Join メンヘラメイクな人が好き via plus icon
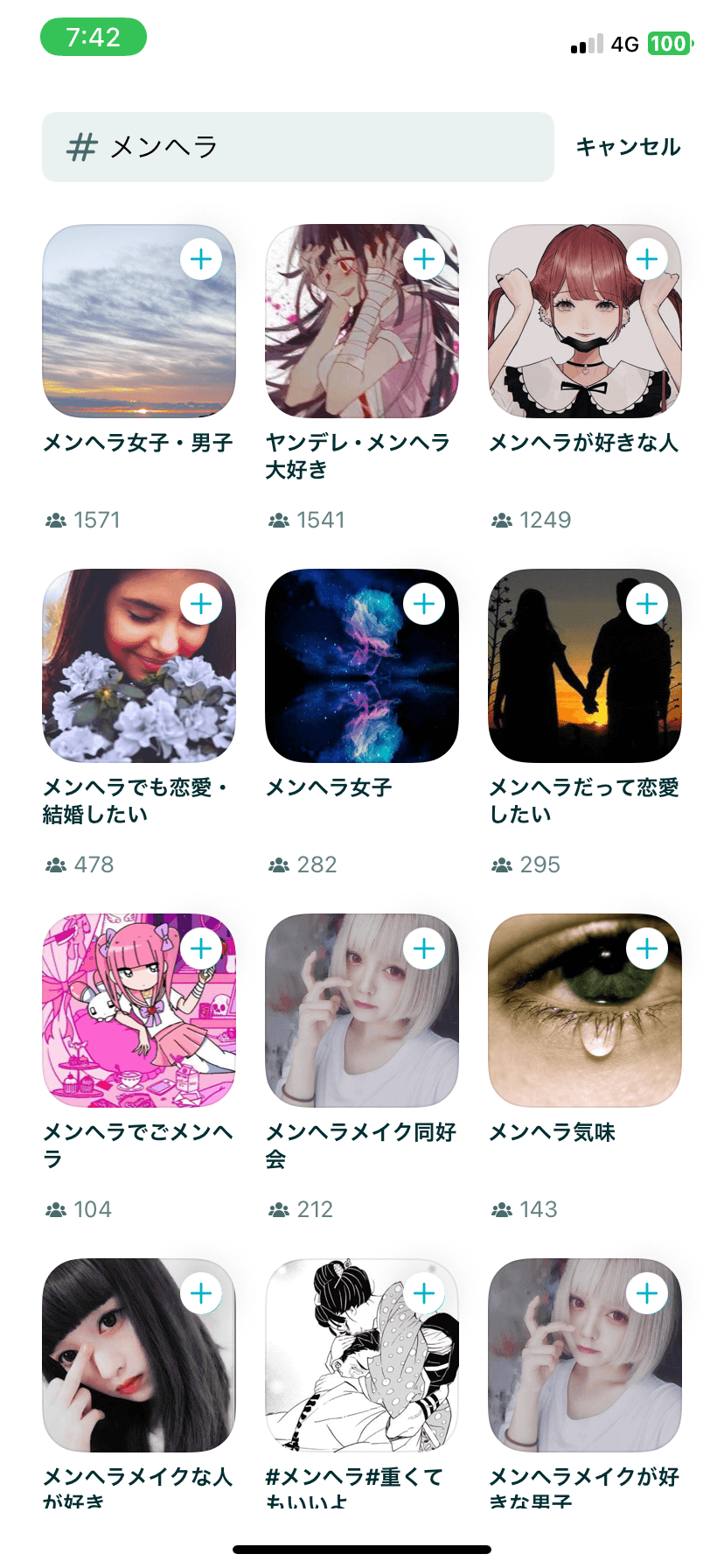The width and height of the screenshot is (724, 1568). (201, 1293)
